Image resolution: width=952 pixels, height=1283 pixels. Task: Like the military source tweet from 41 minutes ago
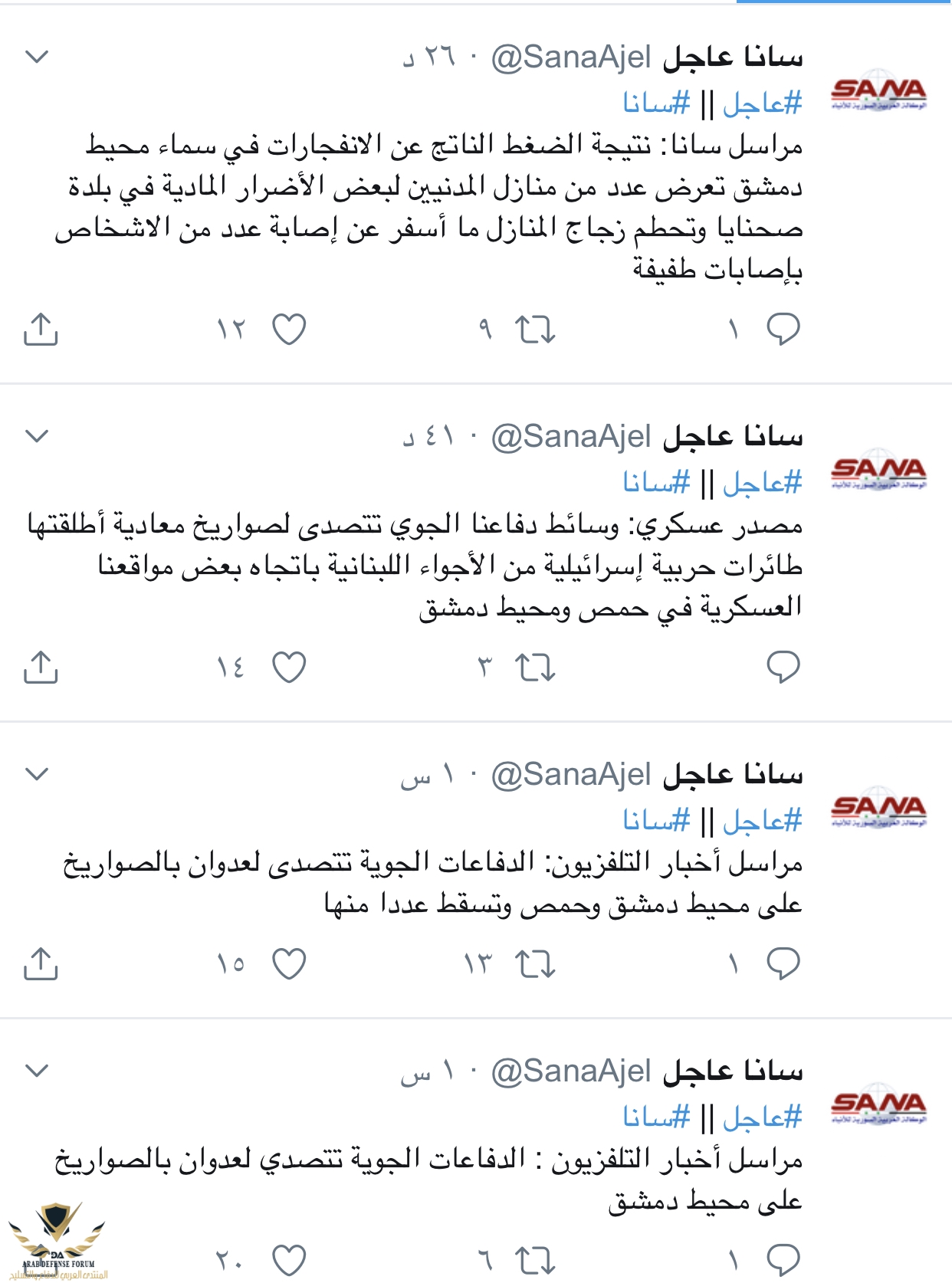289,668
